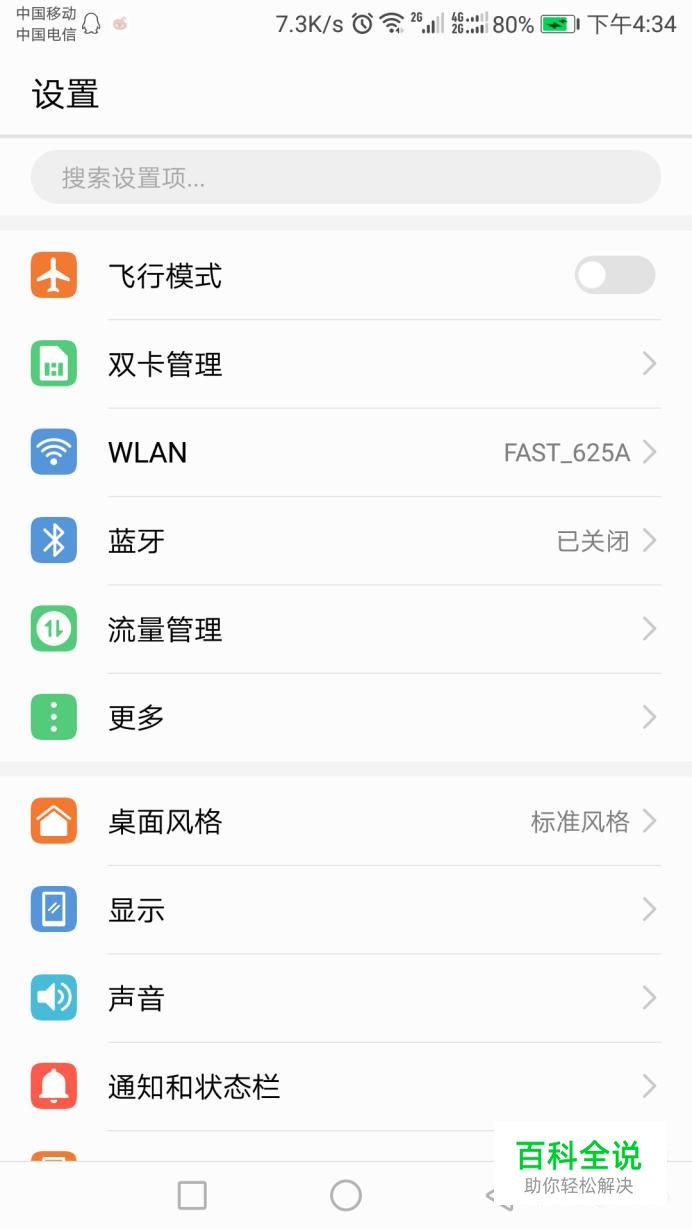The width and height of the screenshot is (692, 1230).
Task: Open 声音 sound settings
Action: tap(345, 998)
